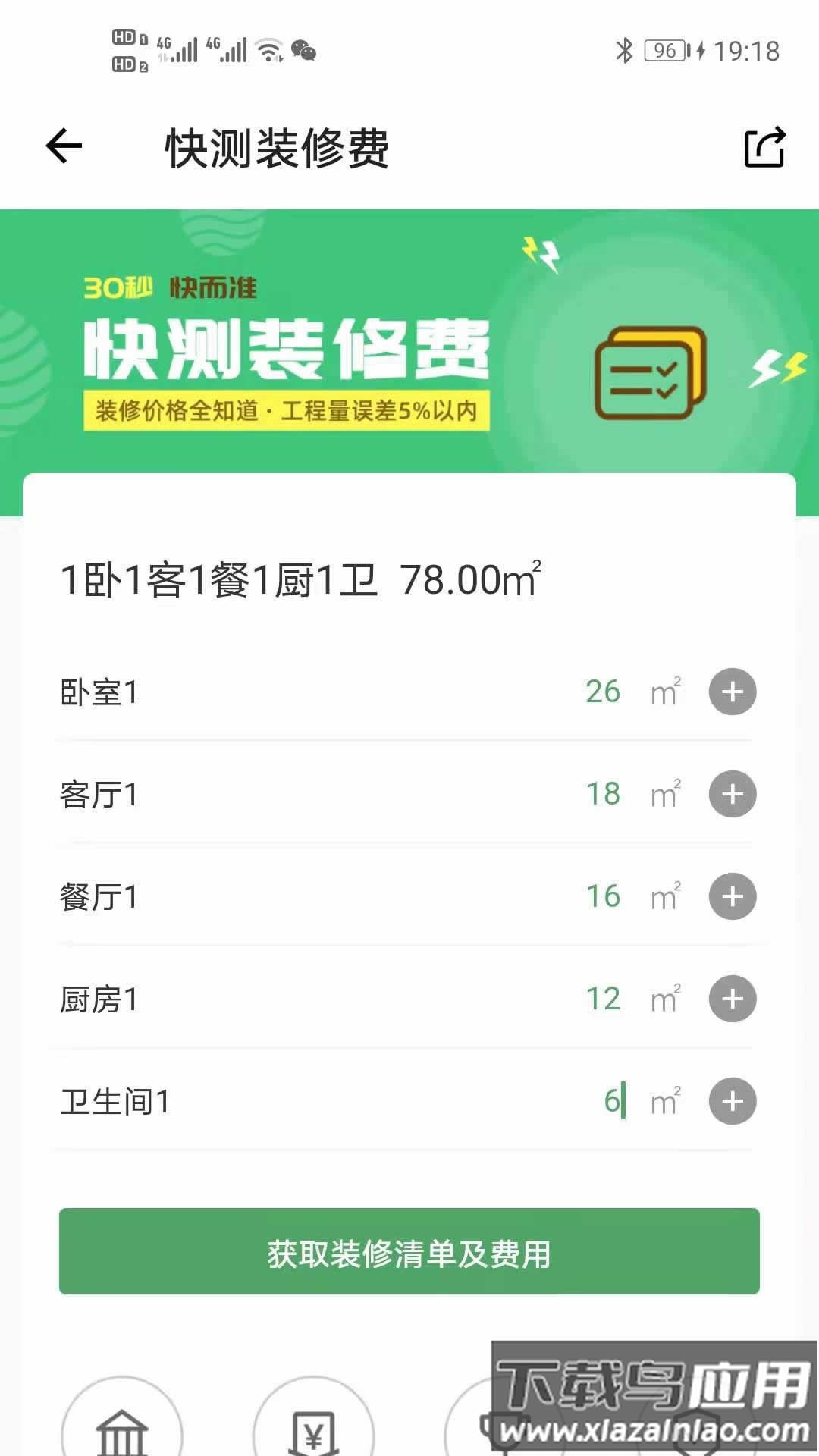819x1456 pixels.
Task: Edit the 18 area value for 客厅1
Action: 601,794
